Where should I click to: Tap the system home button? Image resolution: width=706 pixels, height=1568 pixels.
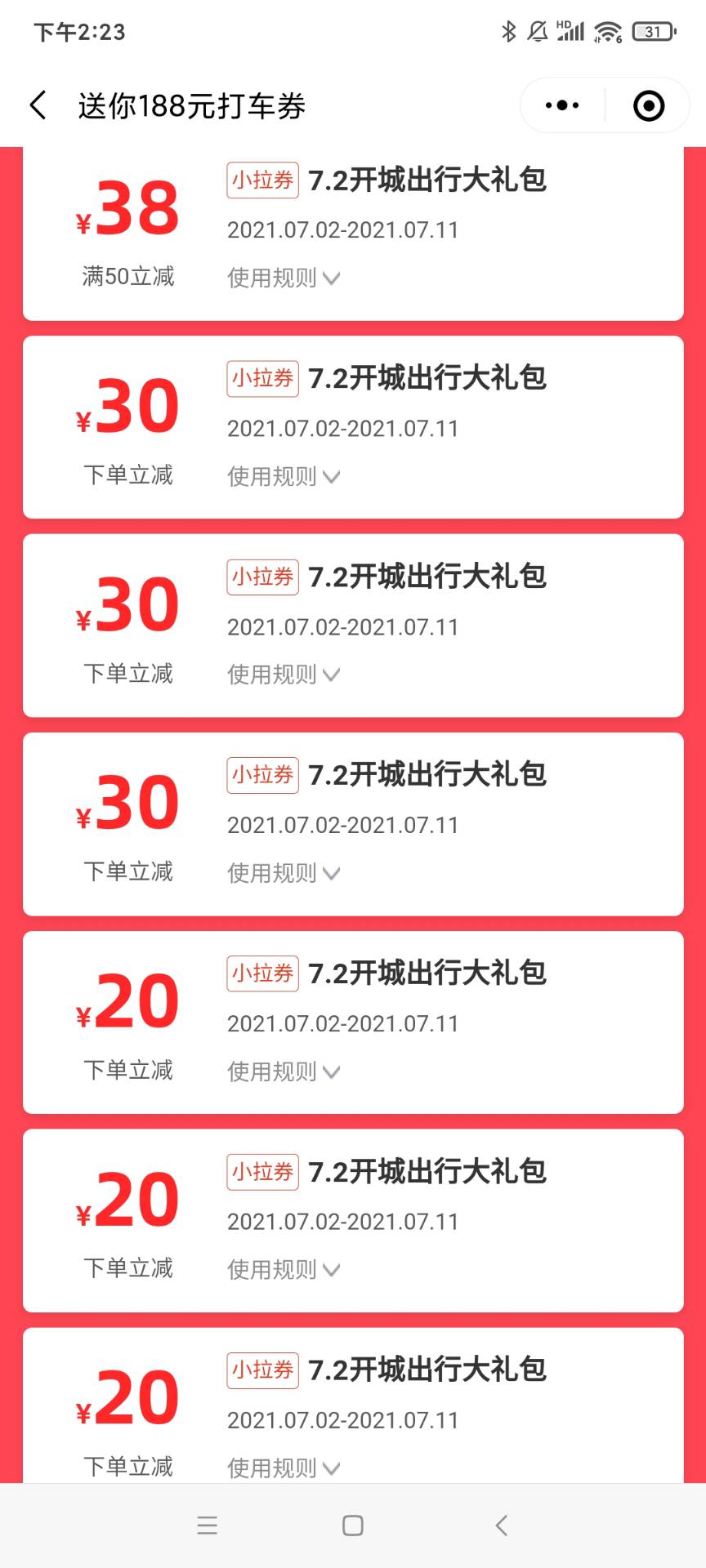point(353,1526)
